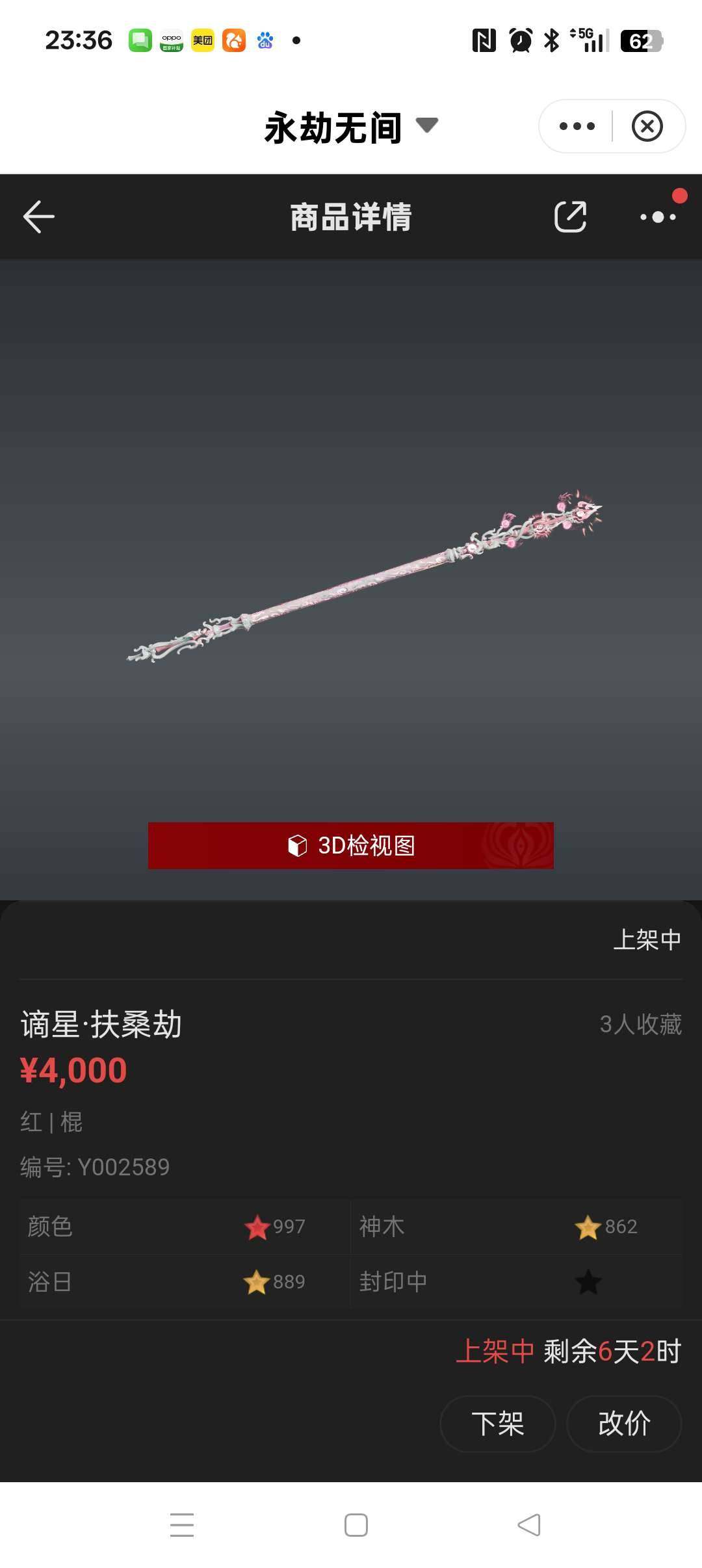Screen dimensions: 702x1568
Task: Share this product listing
Action: [570, 216]
